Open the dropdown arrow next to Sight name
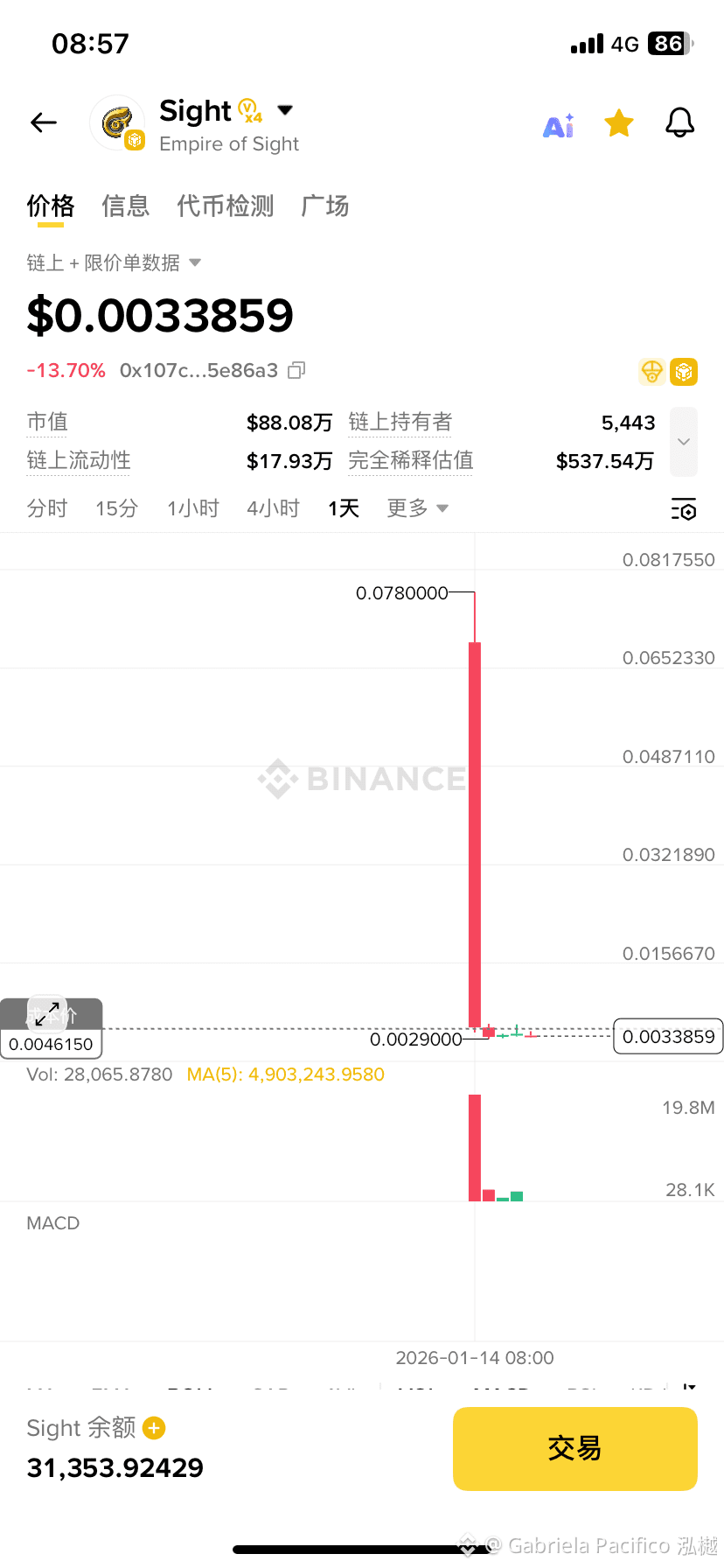The height and width of the screenshot is (1568, 724). tap(285, 110)
